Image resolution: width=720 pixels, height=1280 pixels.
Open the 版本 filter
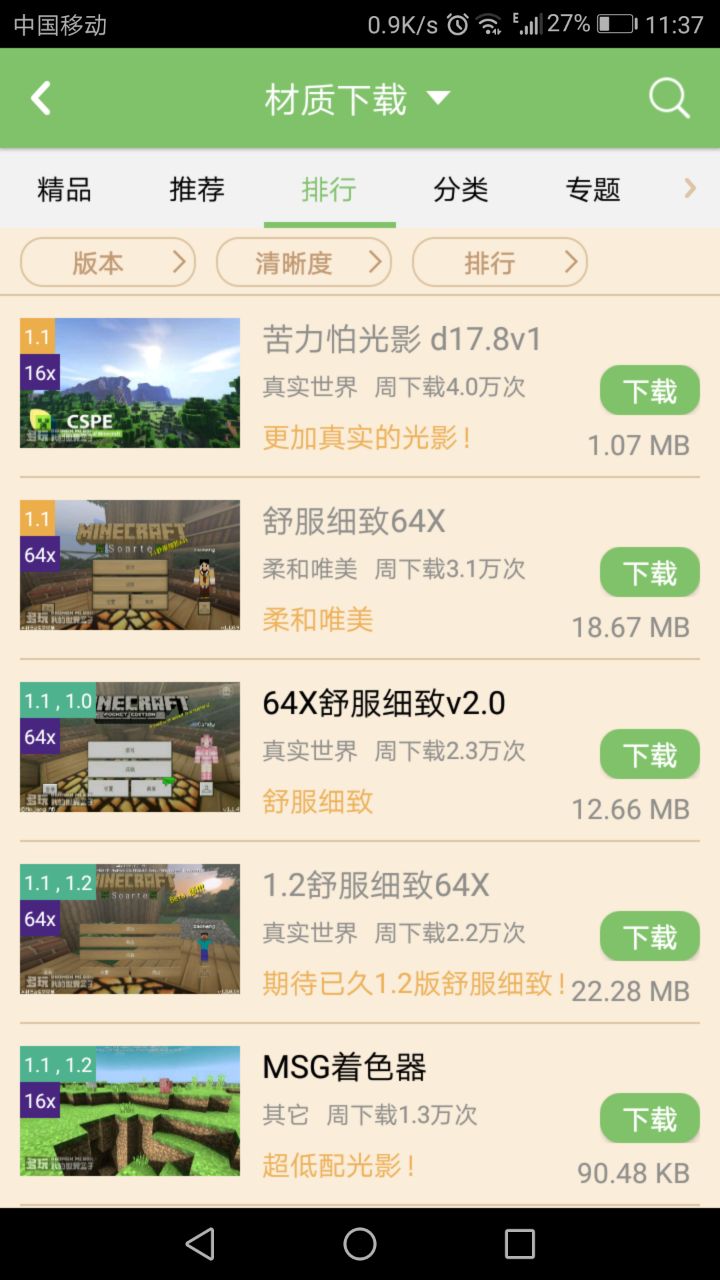108,262
